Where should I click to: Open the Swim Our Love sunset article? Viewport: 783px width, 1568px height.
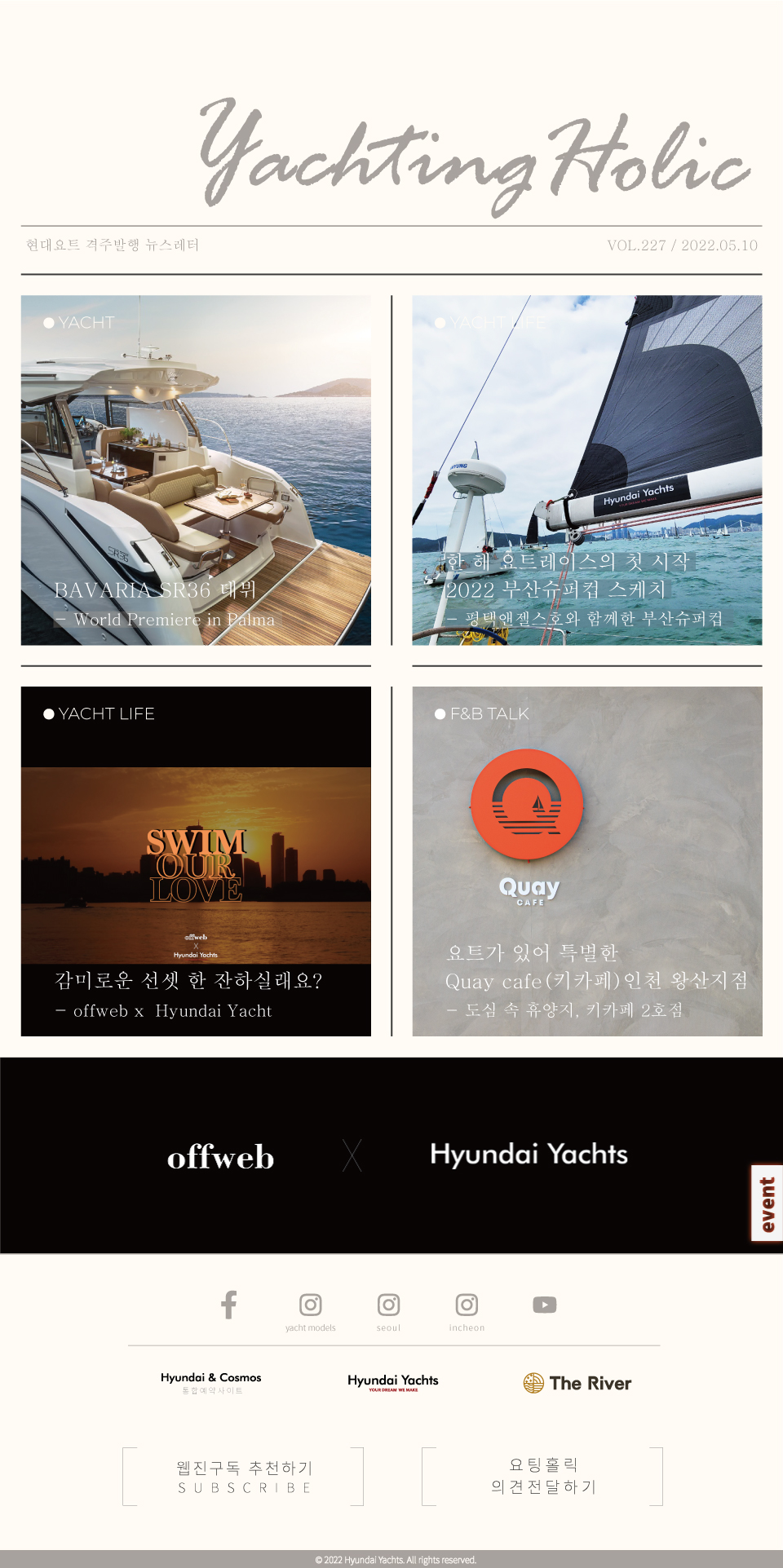tap(196, 862)
